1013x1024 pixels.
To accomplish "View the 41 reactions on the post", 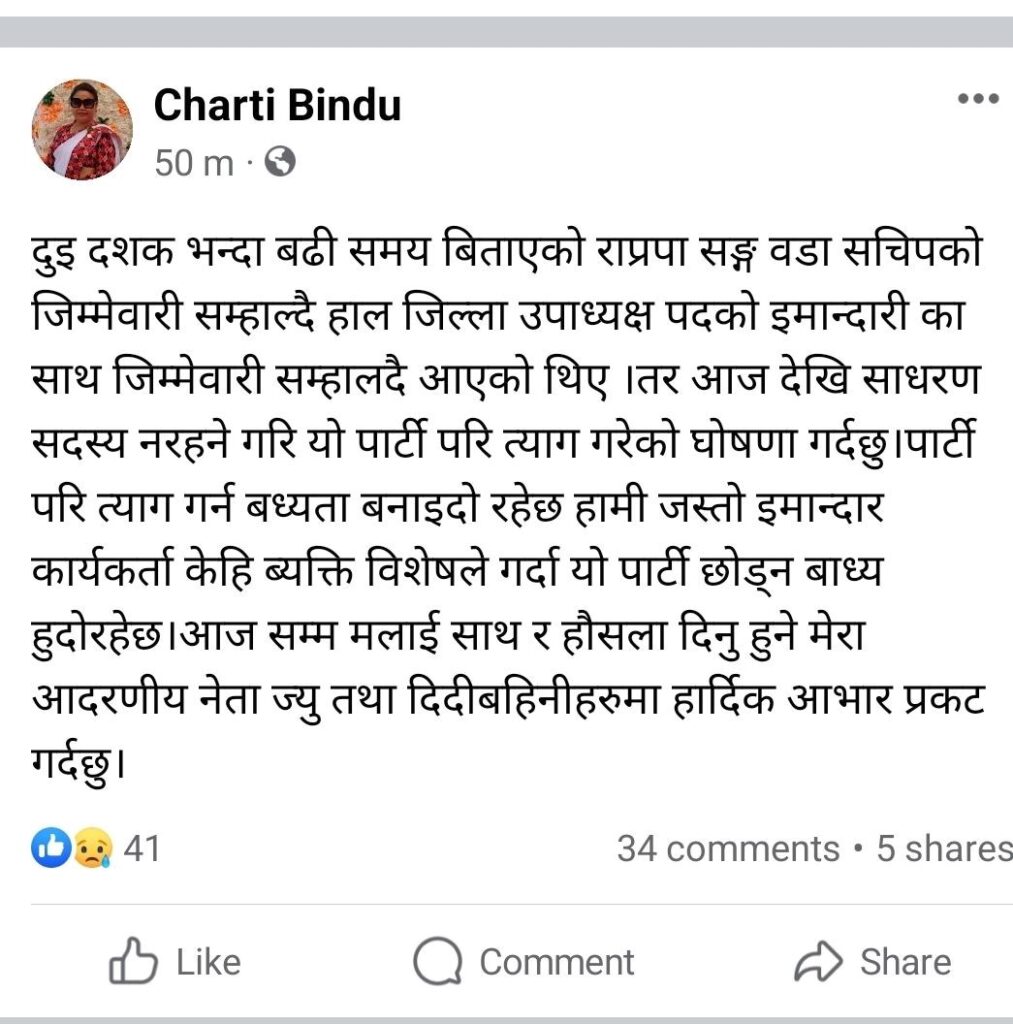I will (97, 849).
